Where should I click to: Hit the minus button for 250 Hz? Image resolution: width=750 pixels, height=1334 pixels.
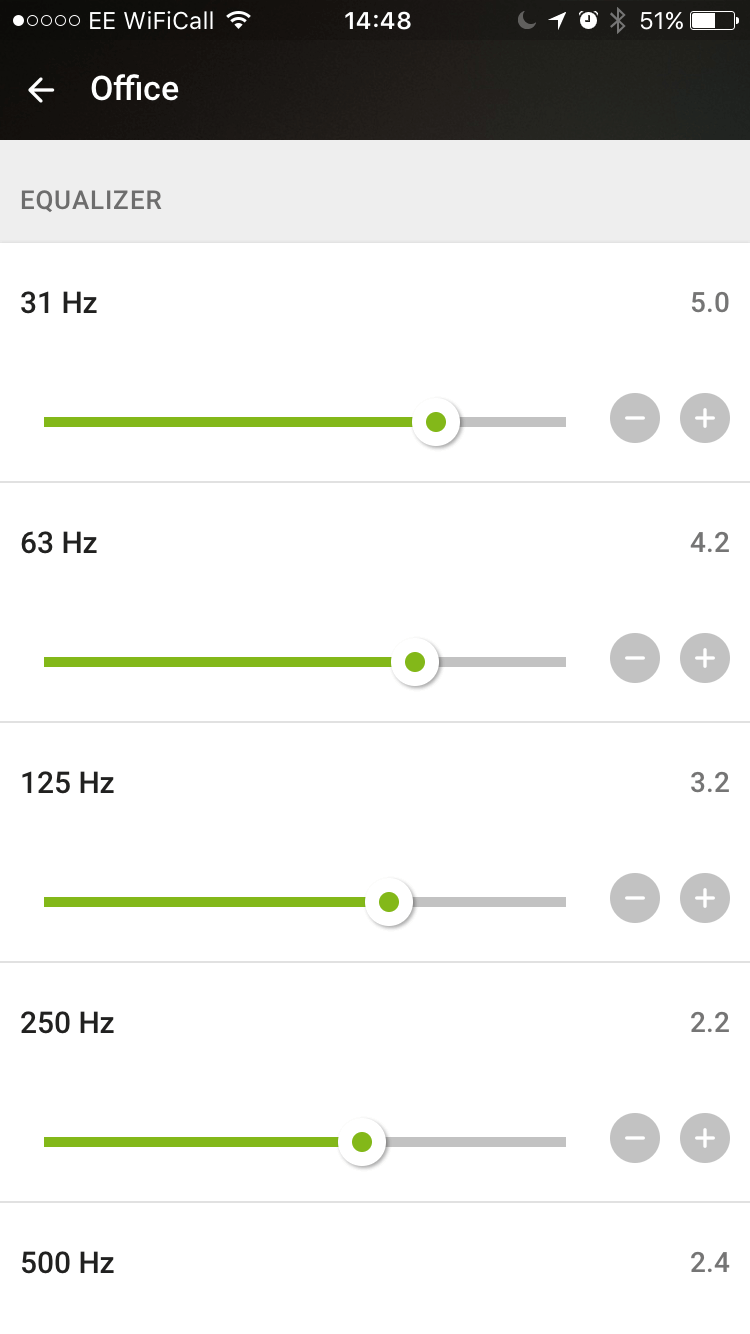[635, 1138]
